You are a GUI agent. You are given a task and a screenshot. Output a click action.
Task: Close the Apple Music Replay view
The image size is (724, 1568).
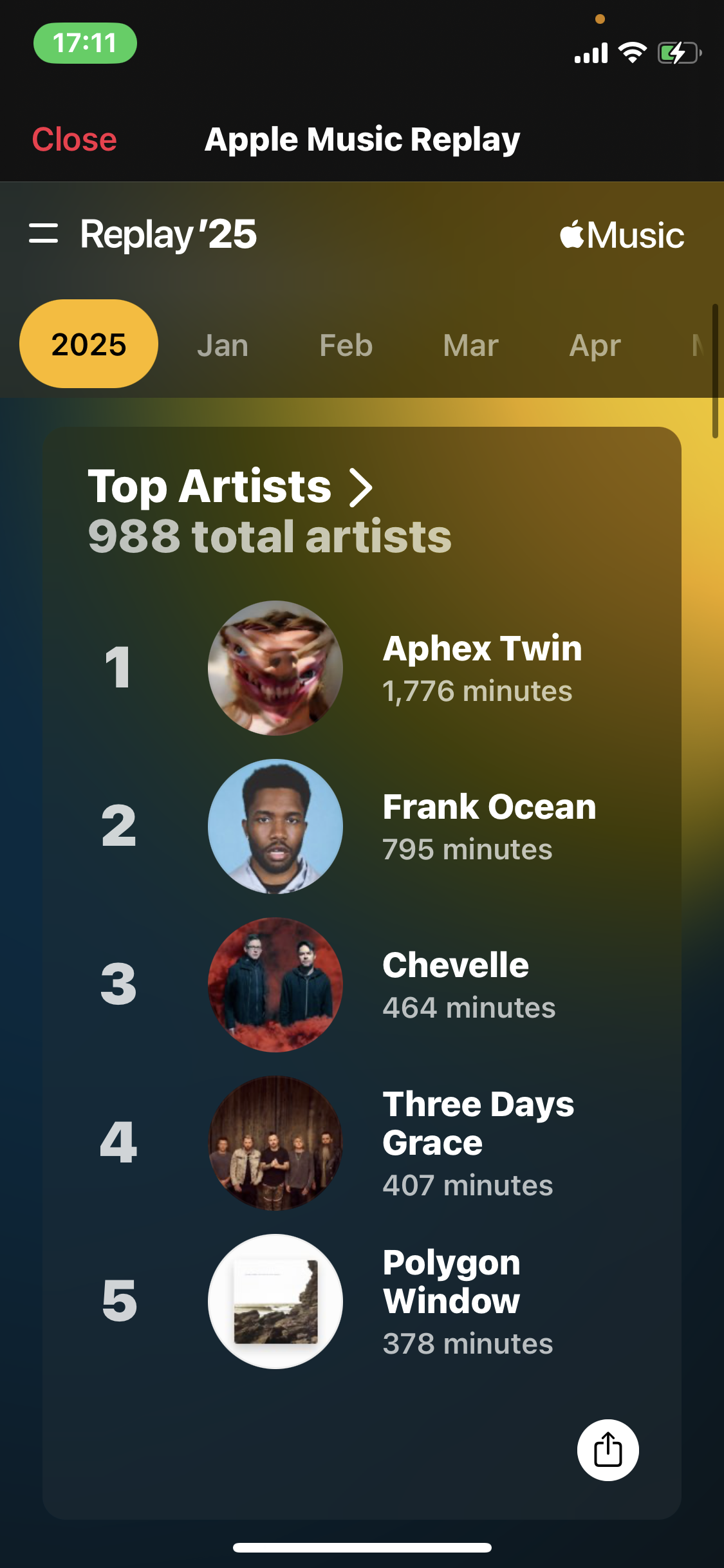75,140
